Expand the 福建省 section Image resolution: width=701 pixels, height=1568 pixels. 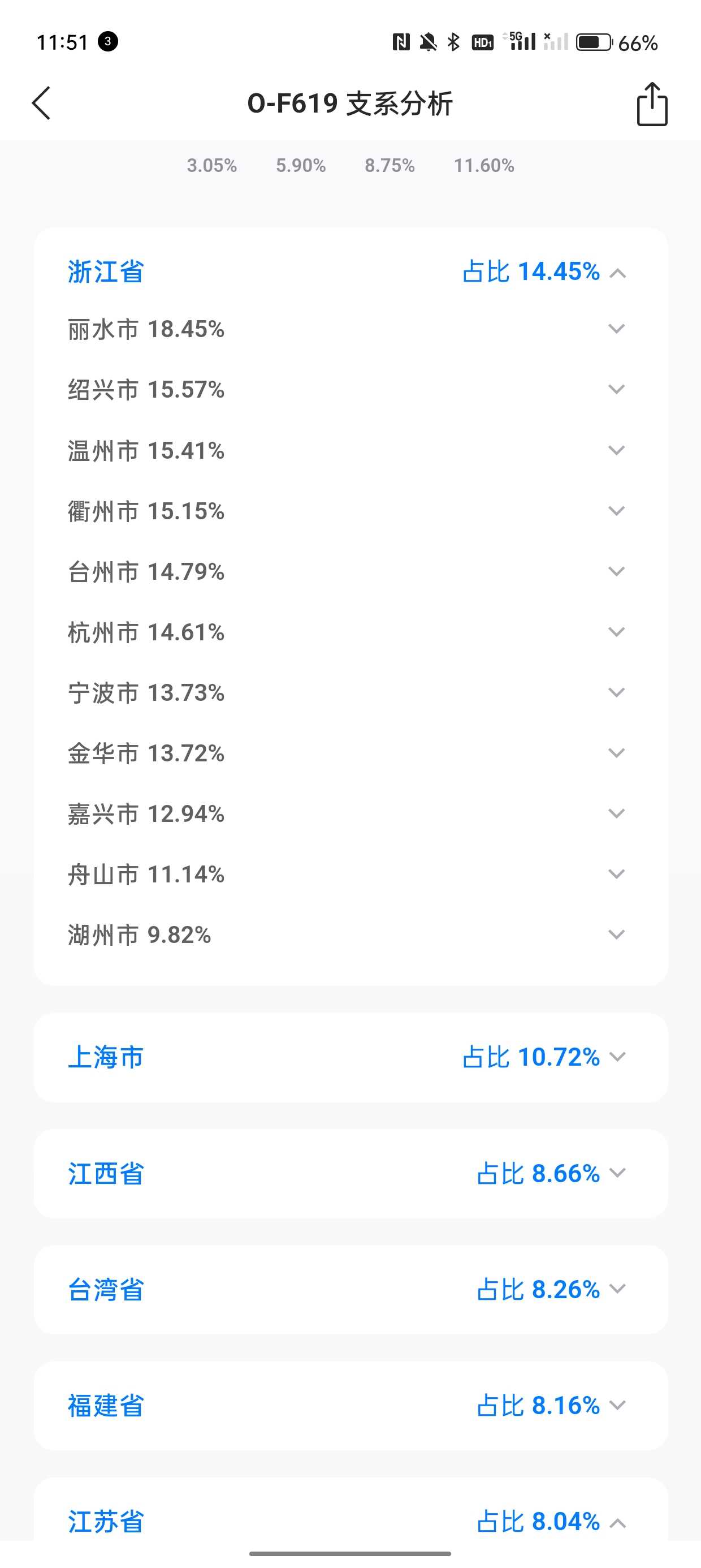[350, 1406]
